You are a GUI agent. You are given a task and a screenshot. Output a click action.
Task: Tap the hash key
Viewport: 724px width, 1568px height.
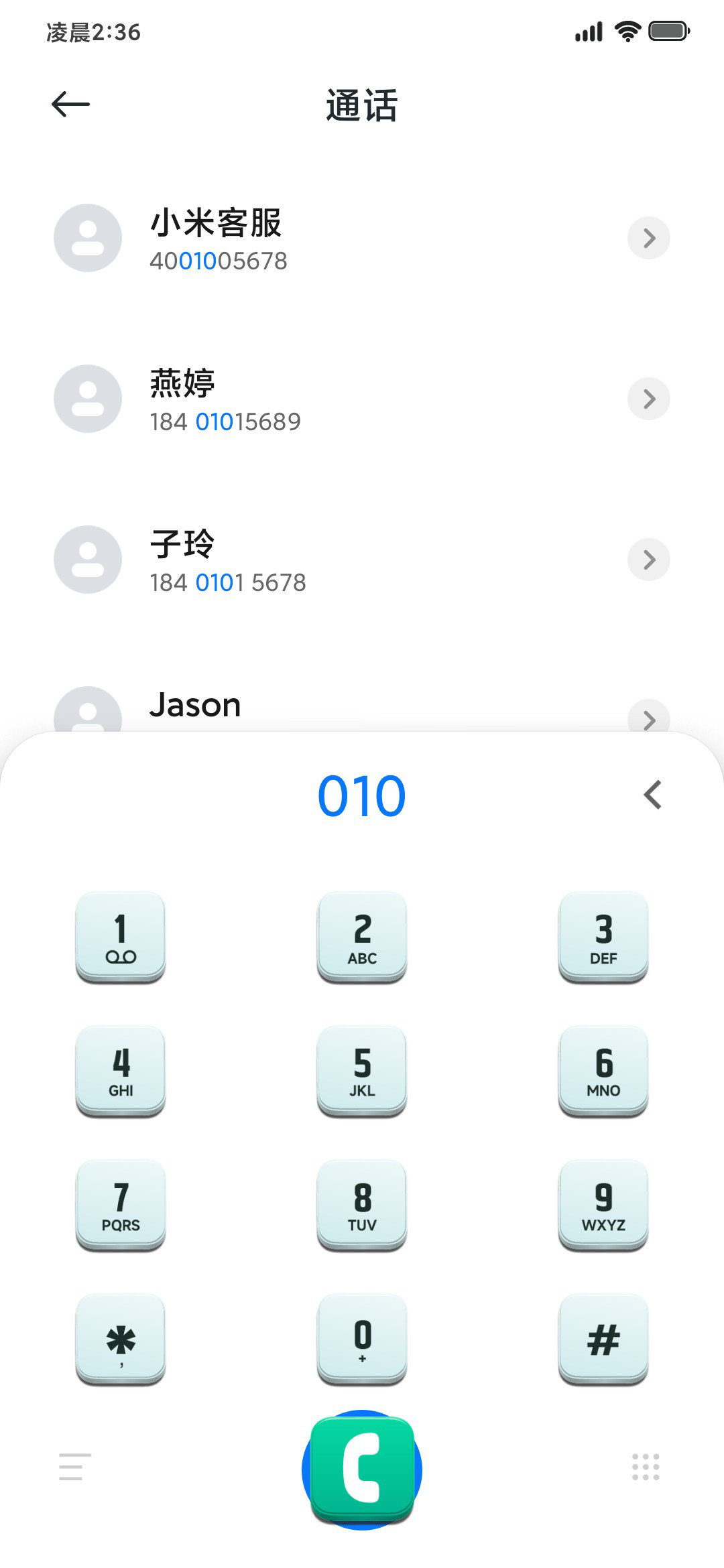click(603, 1340)
